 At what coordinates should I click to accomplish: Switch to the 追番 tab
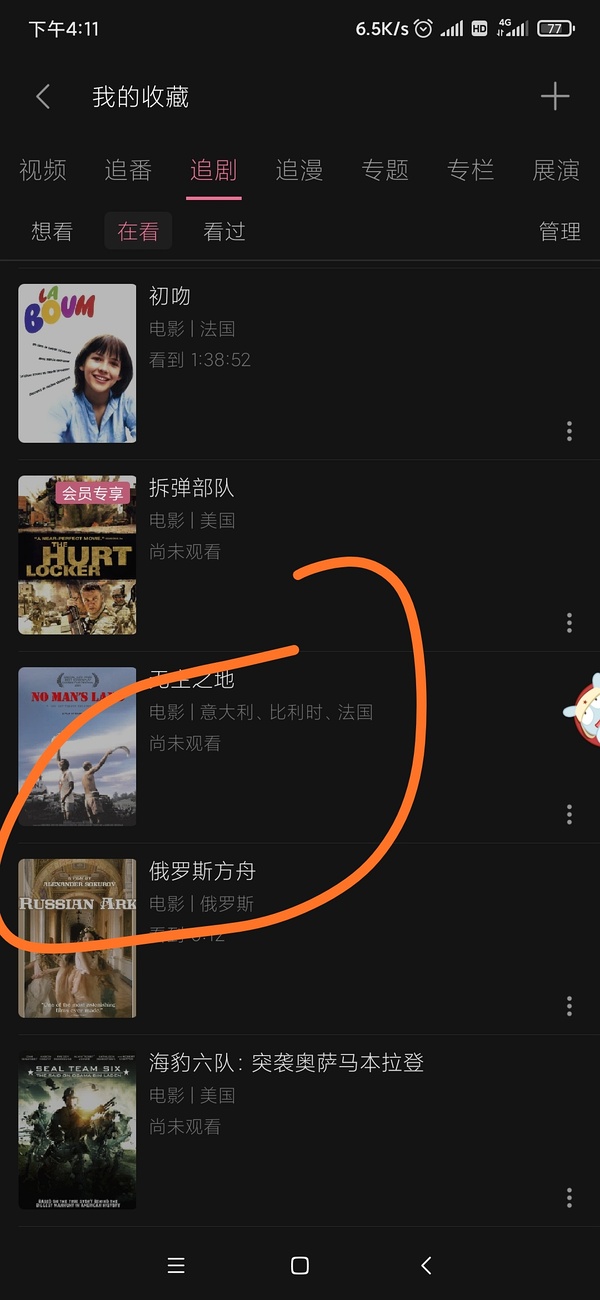(x=128, y=170)
